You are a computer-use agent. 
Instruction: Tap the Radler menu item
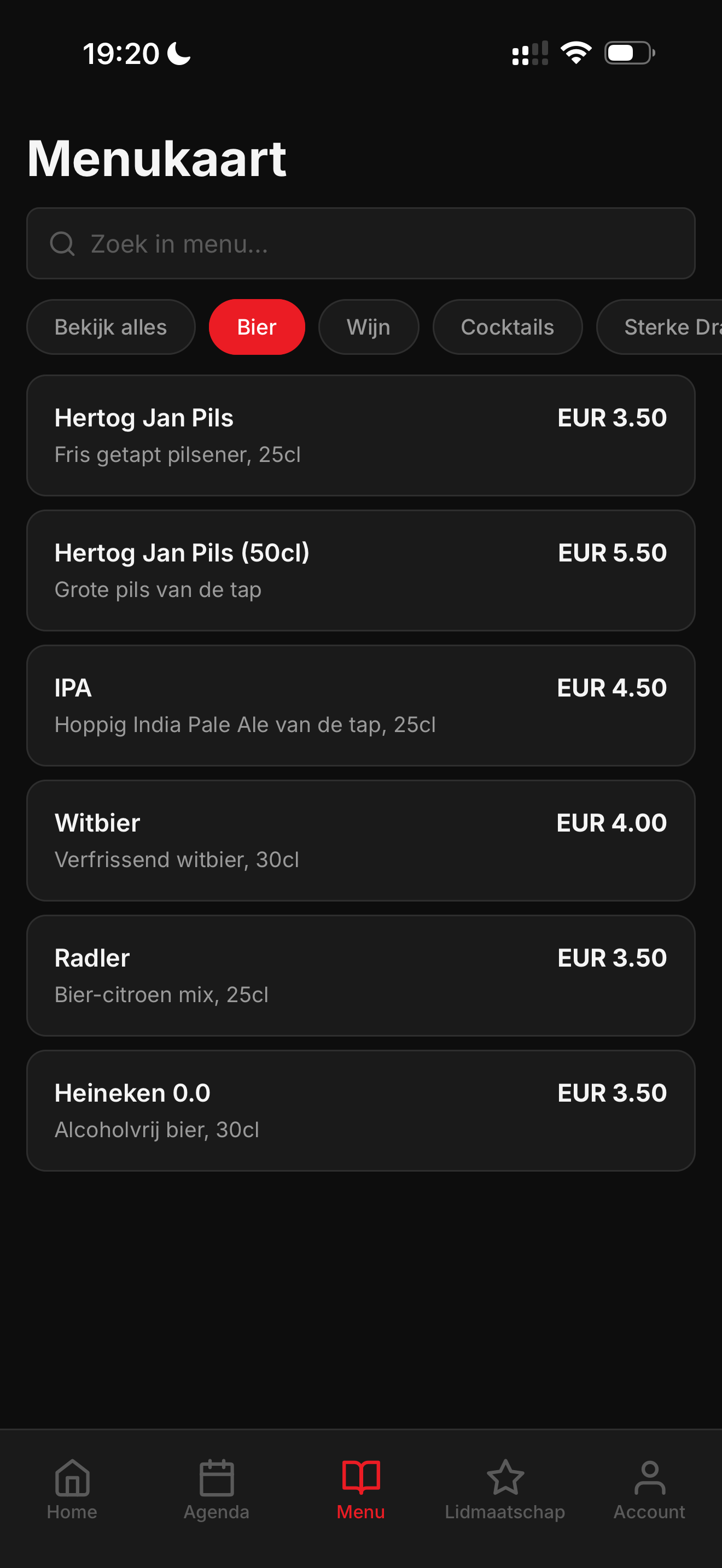click(x=360, y=975)
